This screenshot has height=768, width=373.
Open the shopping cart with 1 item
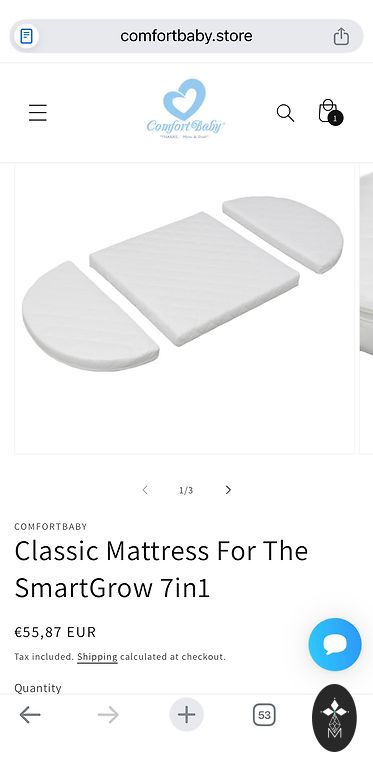point(330,112)
